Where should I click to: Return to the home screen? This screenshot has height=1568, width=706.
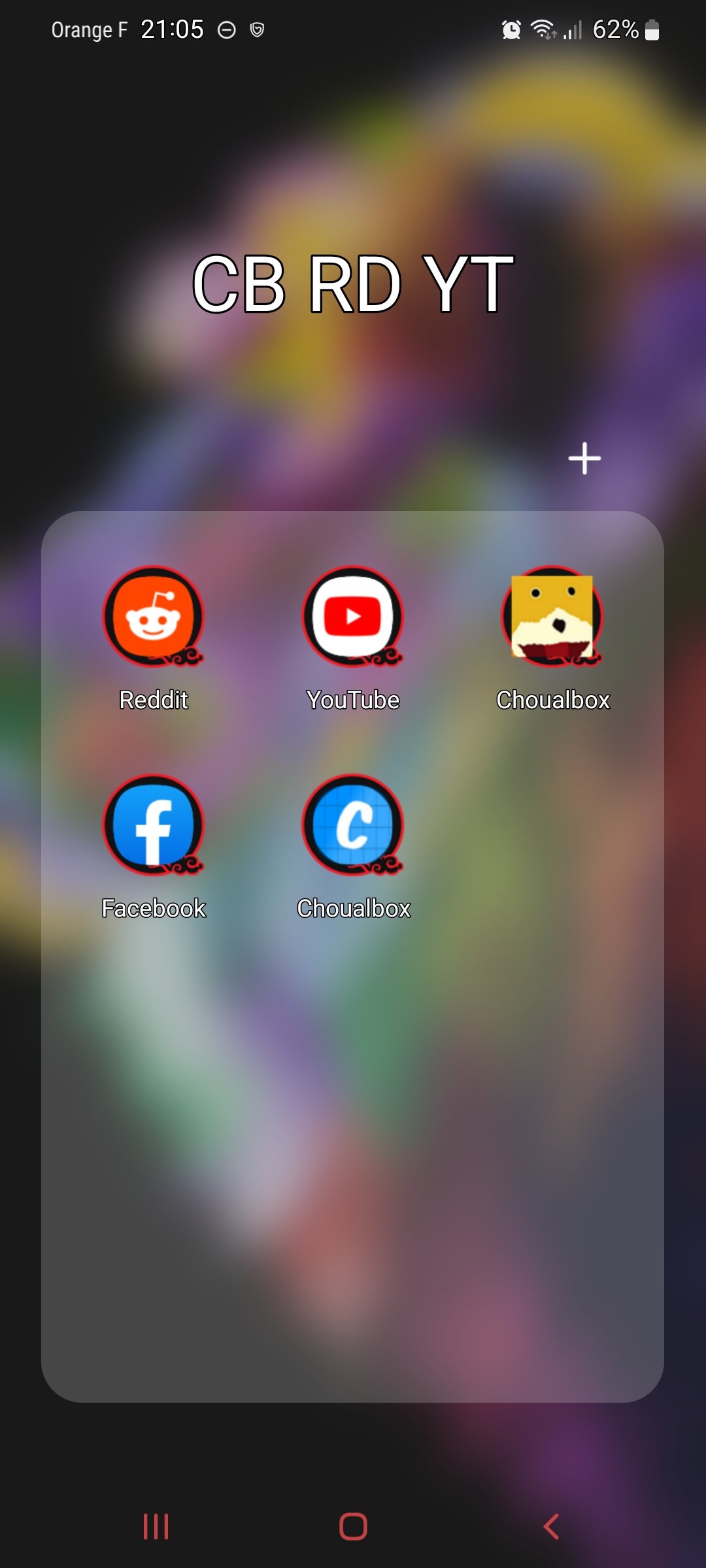pyautogui.click(x=353, y=1527)
